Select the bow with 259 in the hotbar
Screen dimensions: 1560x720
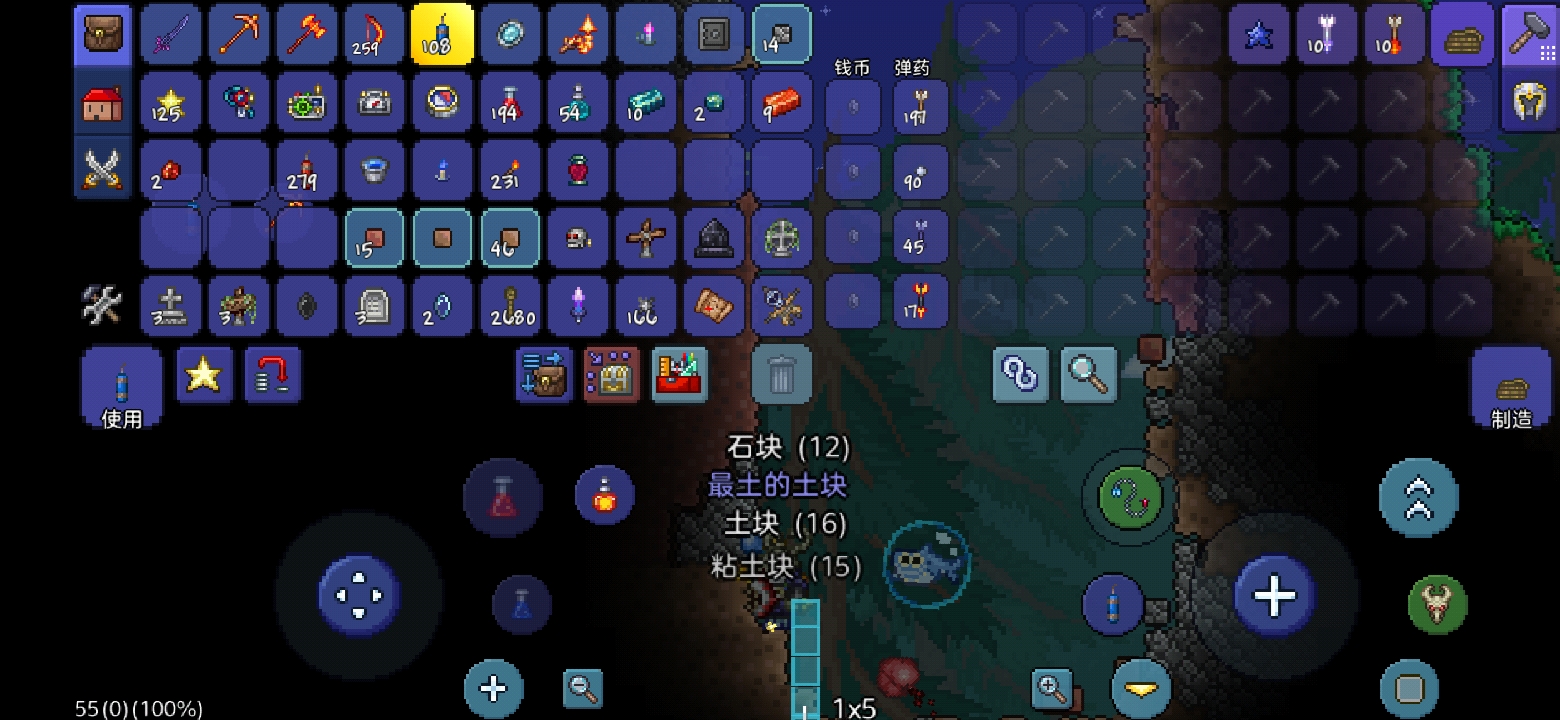pyautogui.click(x=375, y=36)
